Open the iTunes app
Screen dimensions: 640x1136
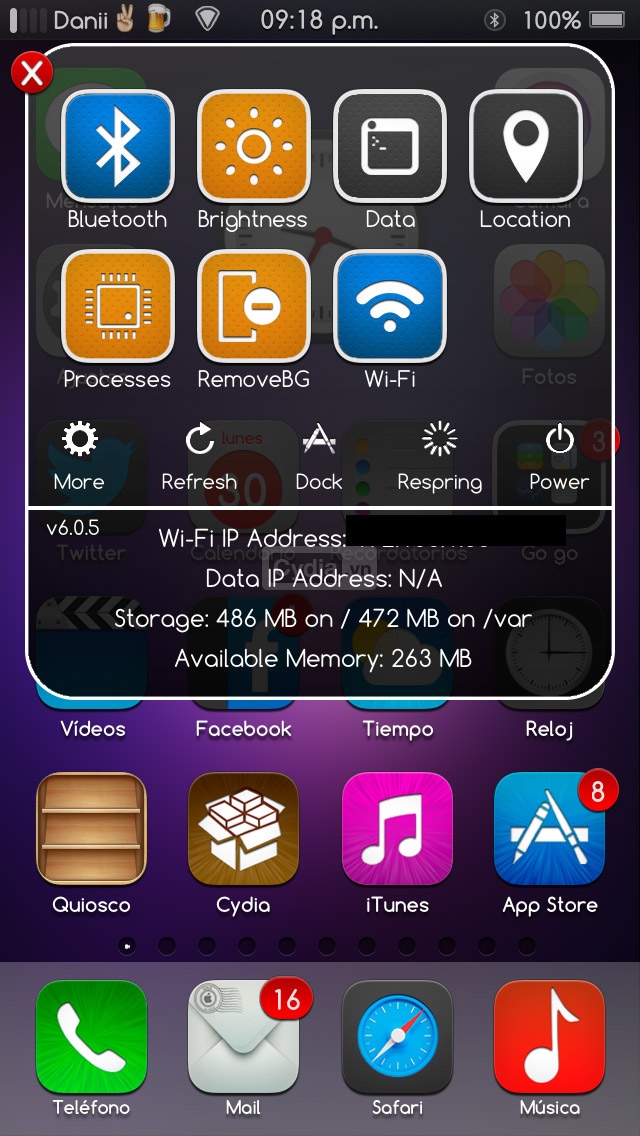coord(397,829)
